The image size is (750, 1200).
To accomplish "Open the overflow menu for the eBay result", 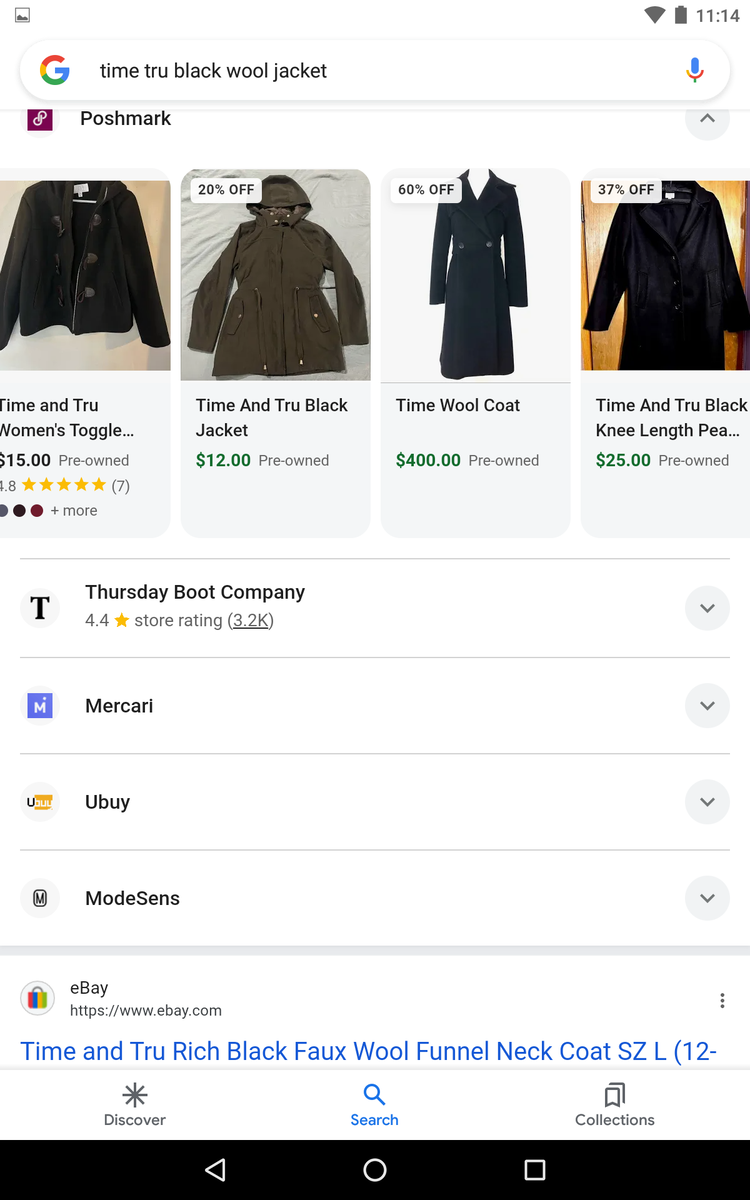I will [x=722, y=1000].
